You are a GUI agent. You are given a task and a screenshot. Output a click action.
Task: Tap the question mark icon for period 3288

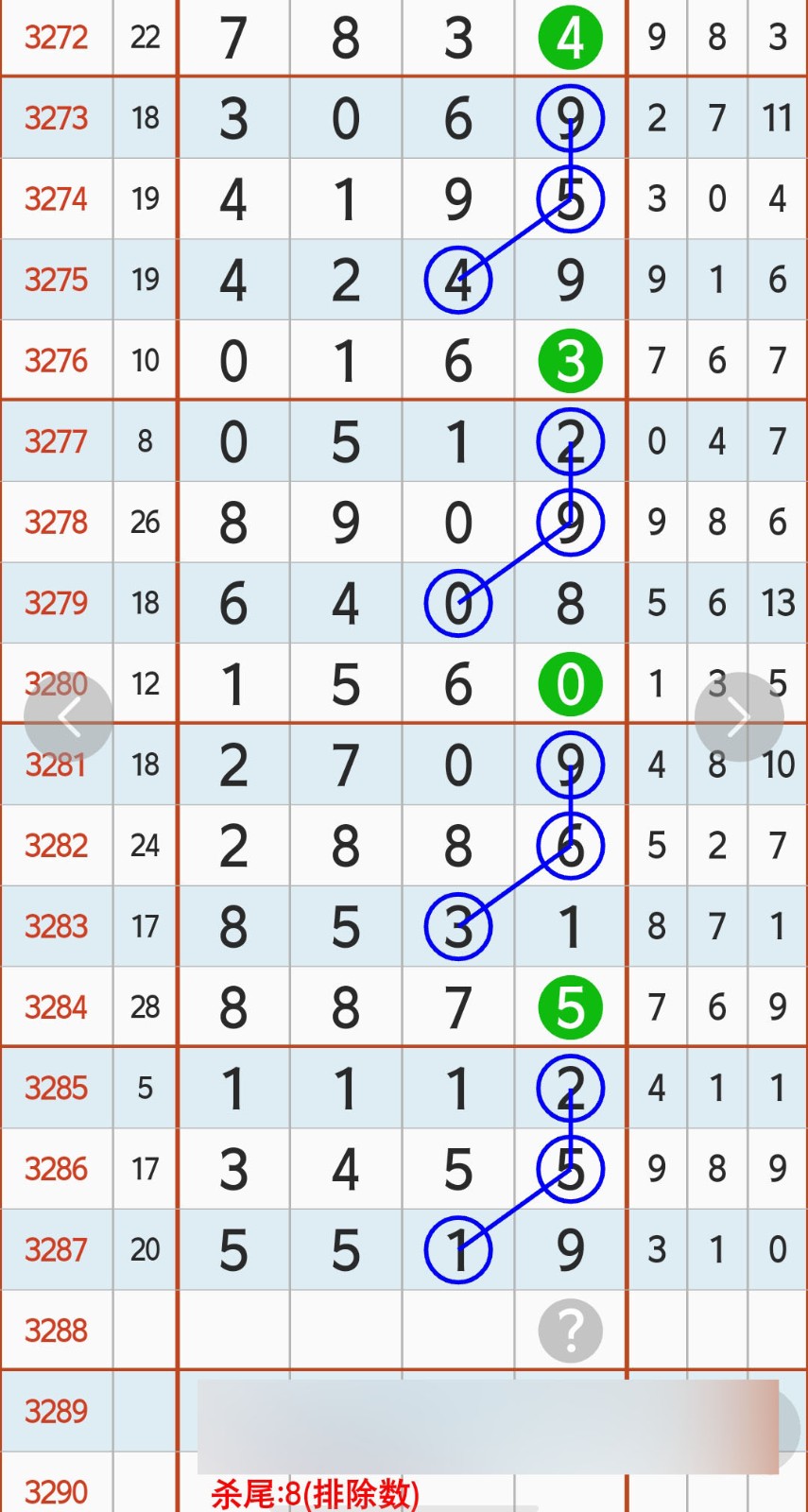[x=570, y=1331]
